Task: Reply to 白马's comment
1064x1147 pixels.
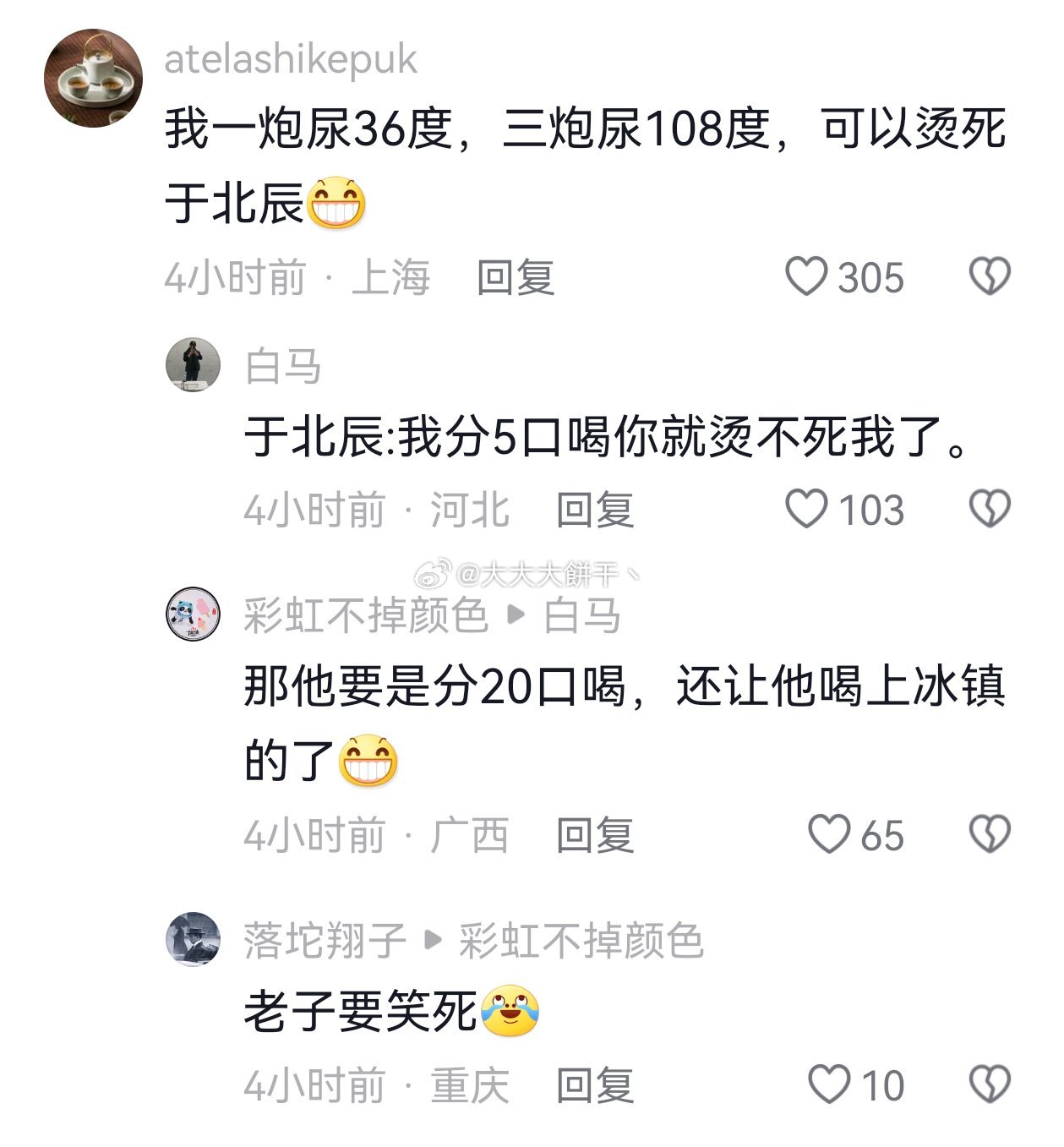Action: (x=595, y=511)
